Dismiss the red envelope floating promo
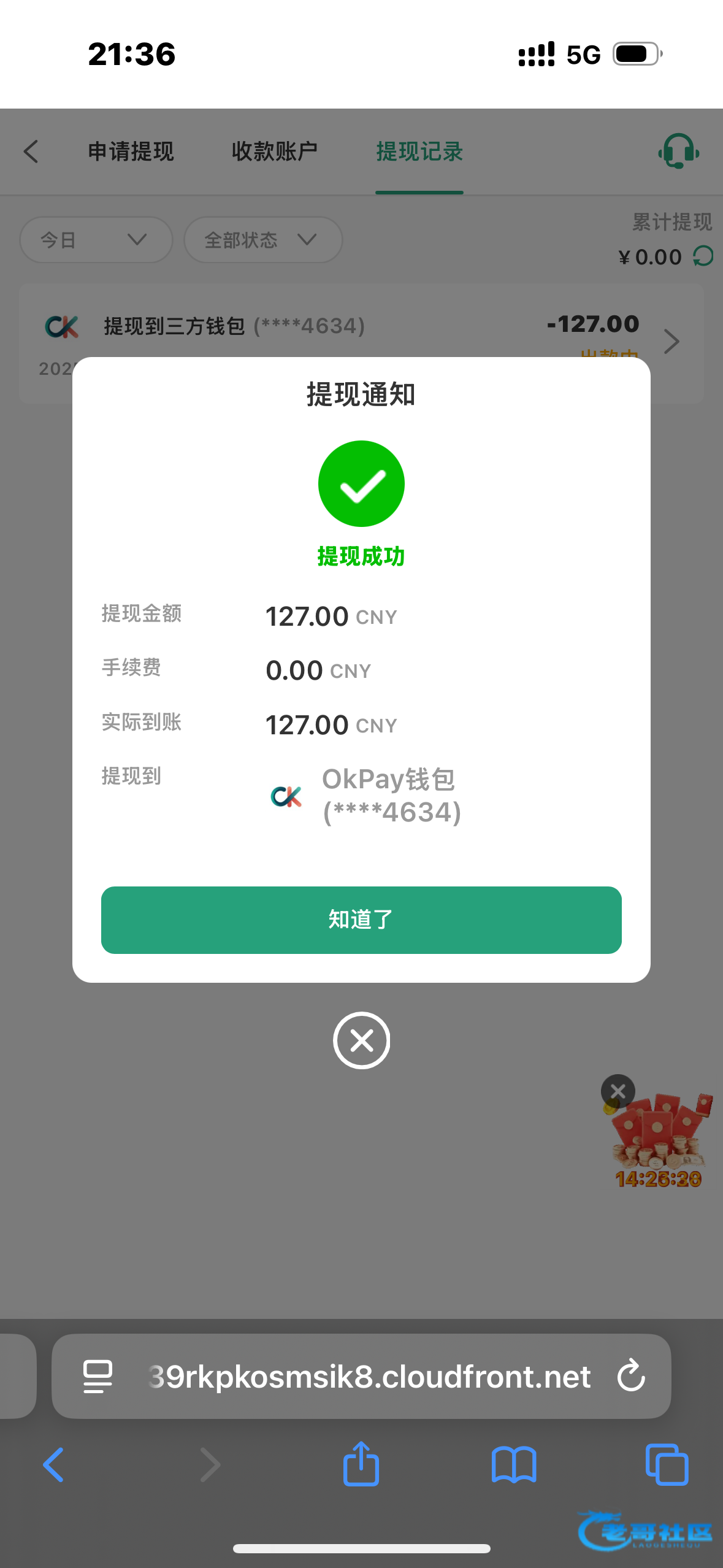 click(x=618, y=1091)
